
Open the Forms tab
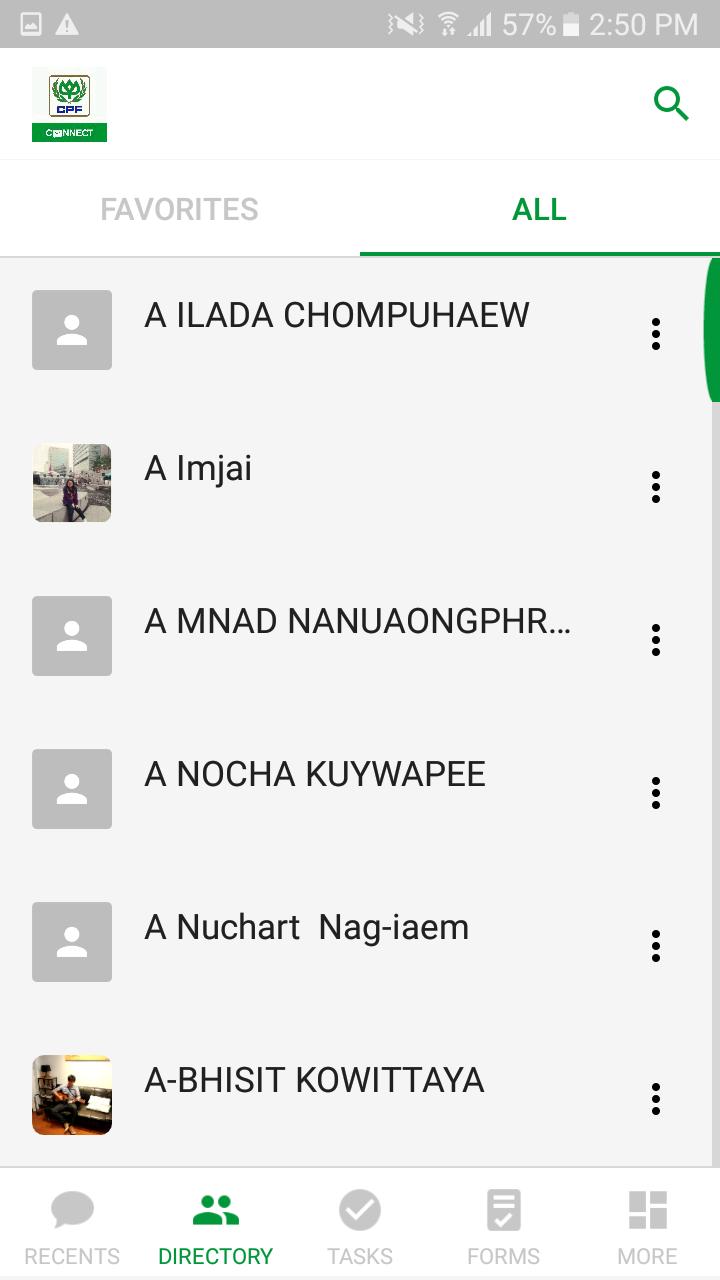pyautogui.click(x=504, y=1226)
